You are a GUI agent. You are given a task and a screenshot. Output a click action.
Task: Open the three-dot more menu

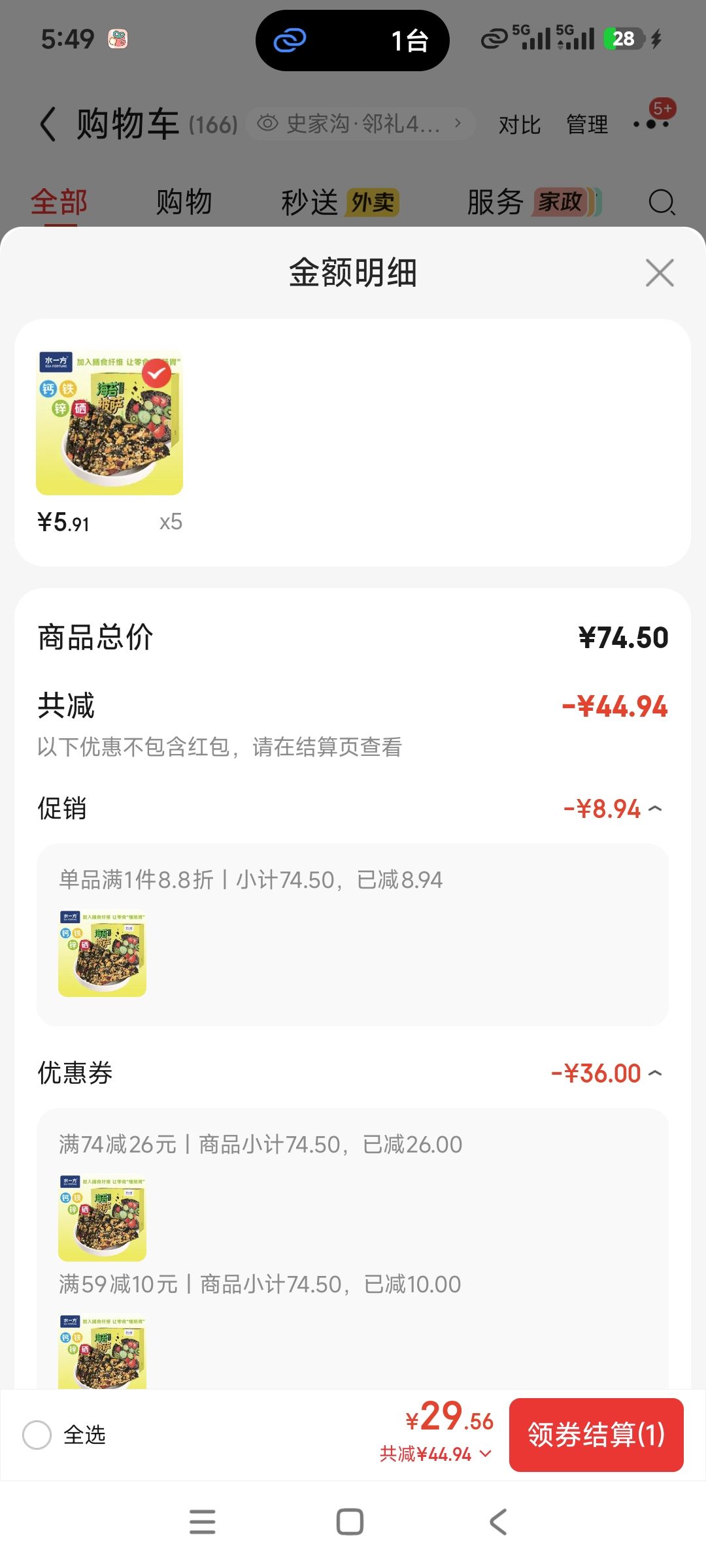tap(651, 123)
